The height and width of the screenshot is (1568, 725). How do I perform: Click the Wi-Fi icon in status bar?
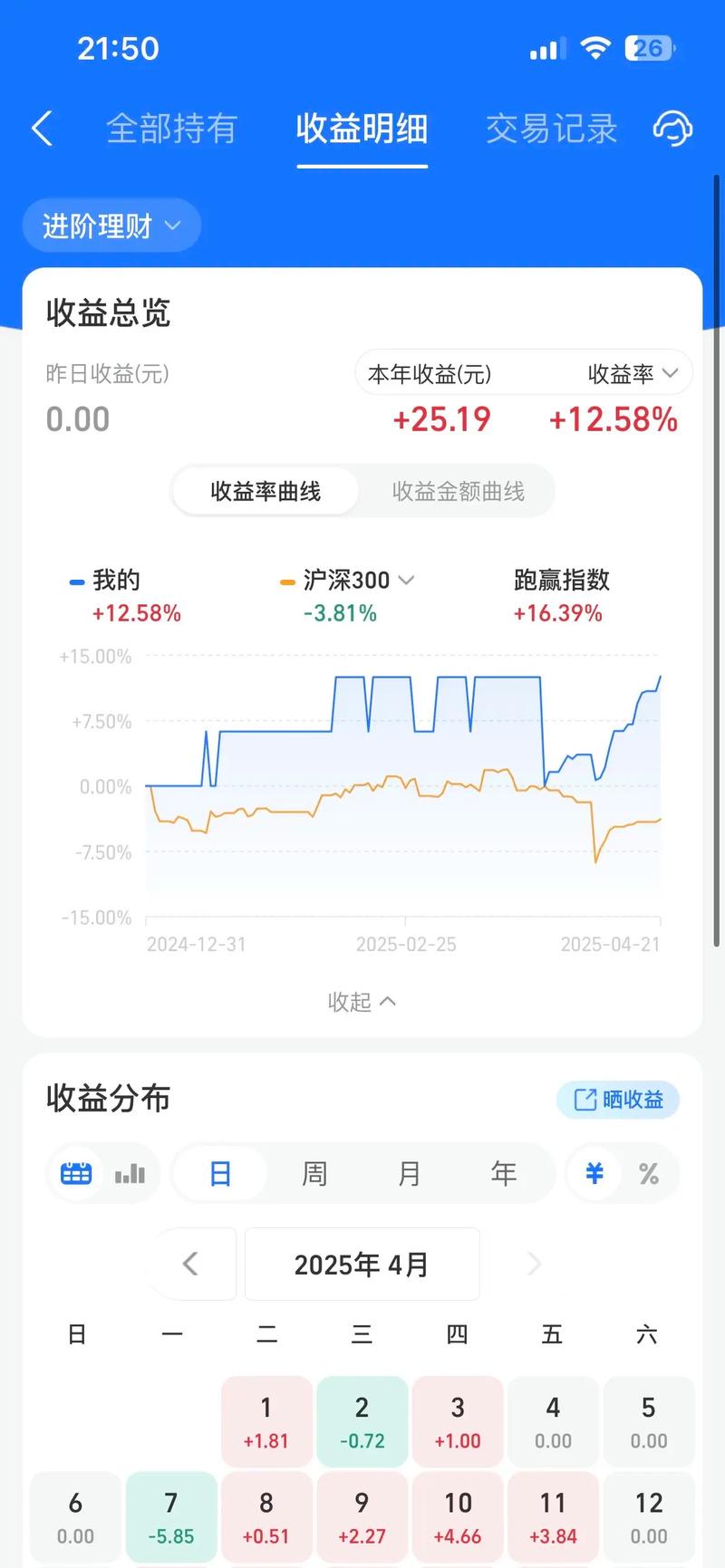(x=595, y=48)
